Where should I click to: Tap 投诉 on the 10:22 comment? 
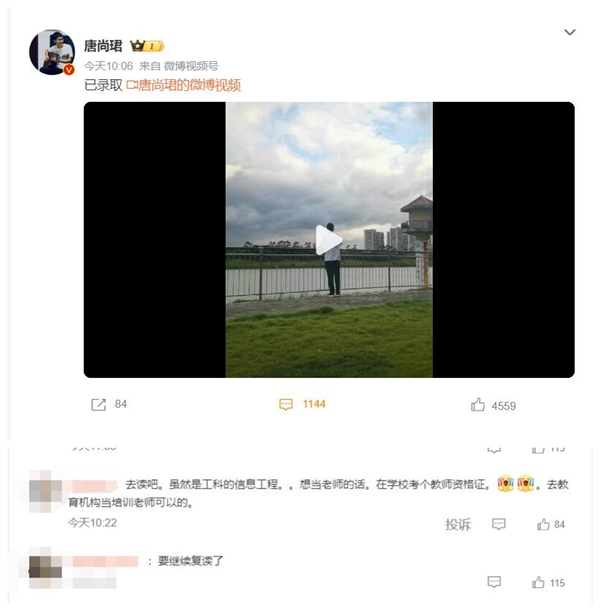(458, 524)
